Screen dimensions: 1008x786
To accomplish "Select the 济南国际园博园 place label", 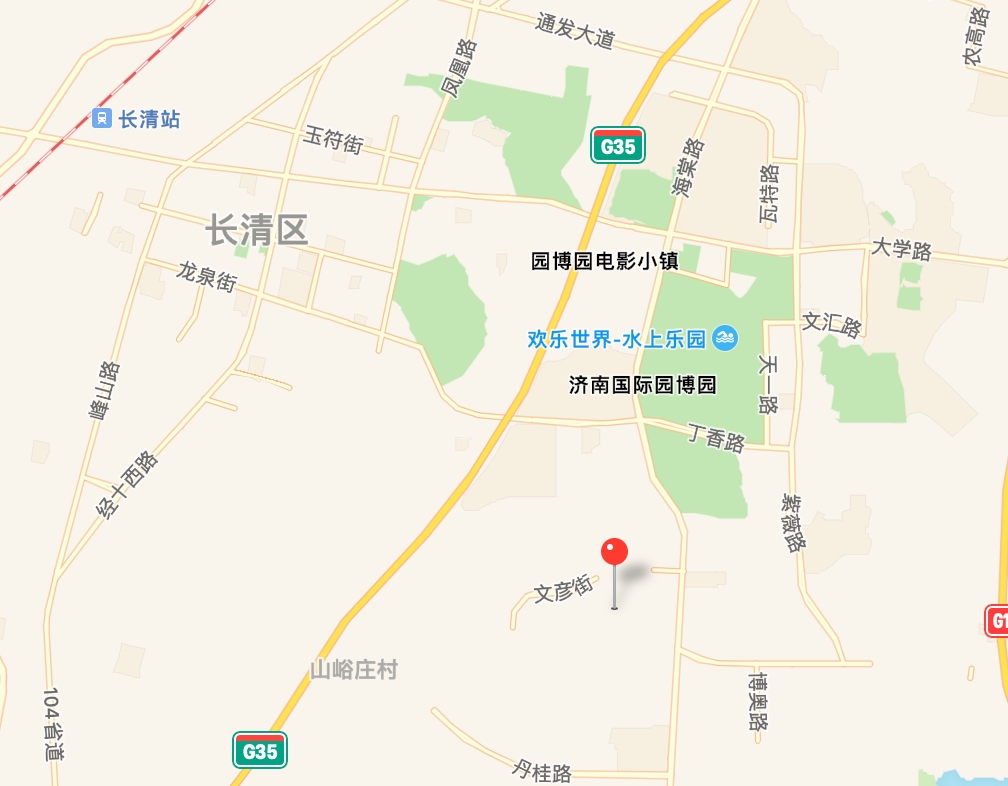I will tap(642, 385).
